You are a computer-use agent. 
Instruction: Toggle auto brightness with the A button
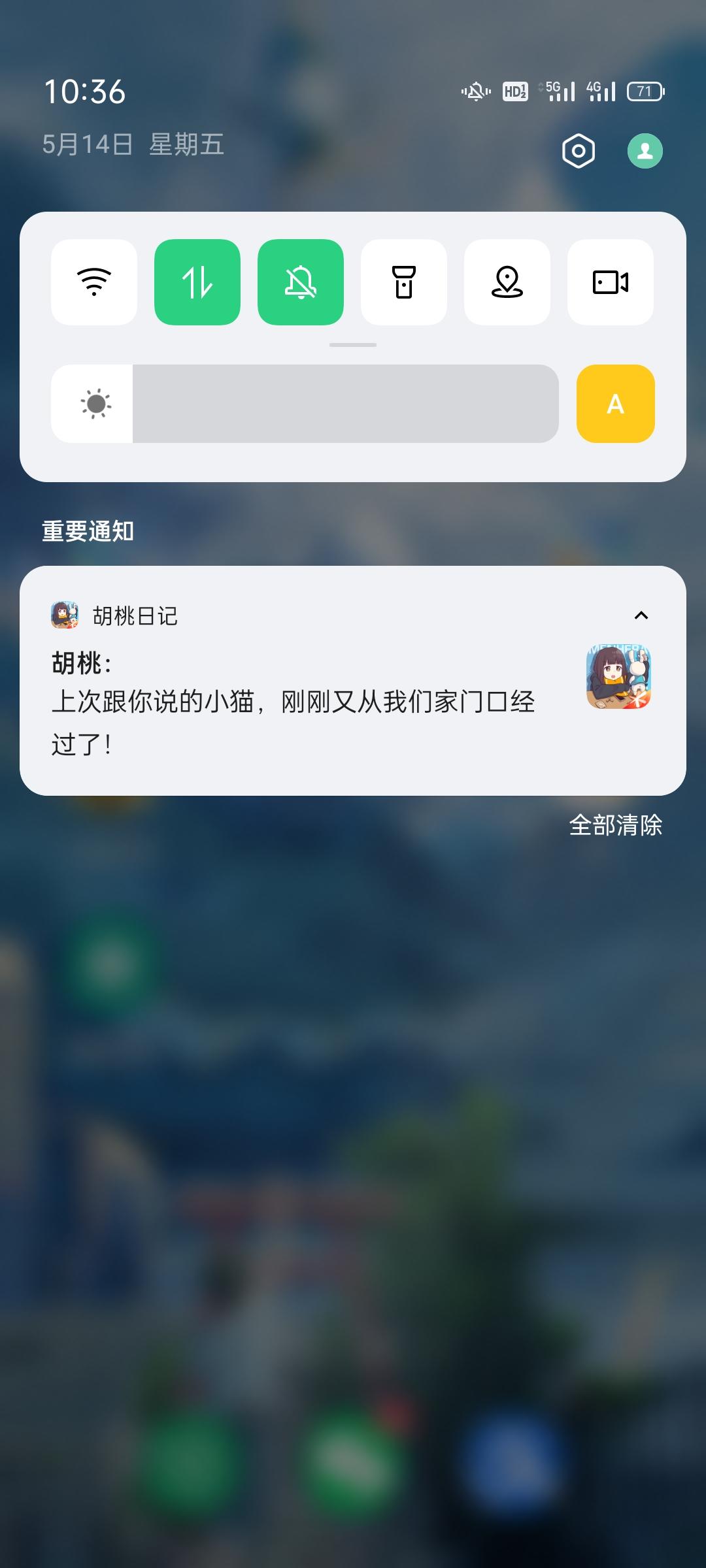pos(614,404)
